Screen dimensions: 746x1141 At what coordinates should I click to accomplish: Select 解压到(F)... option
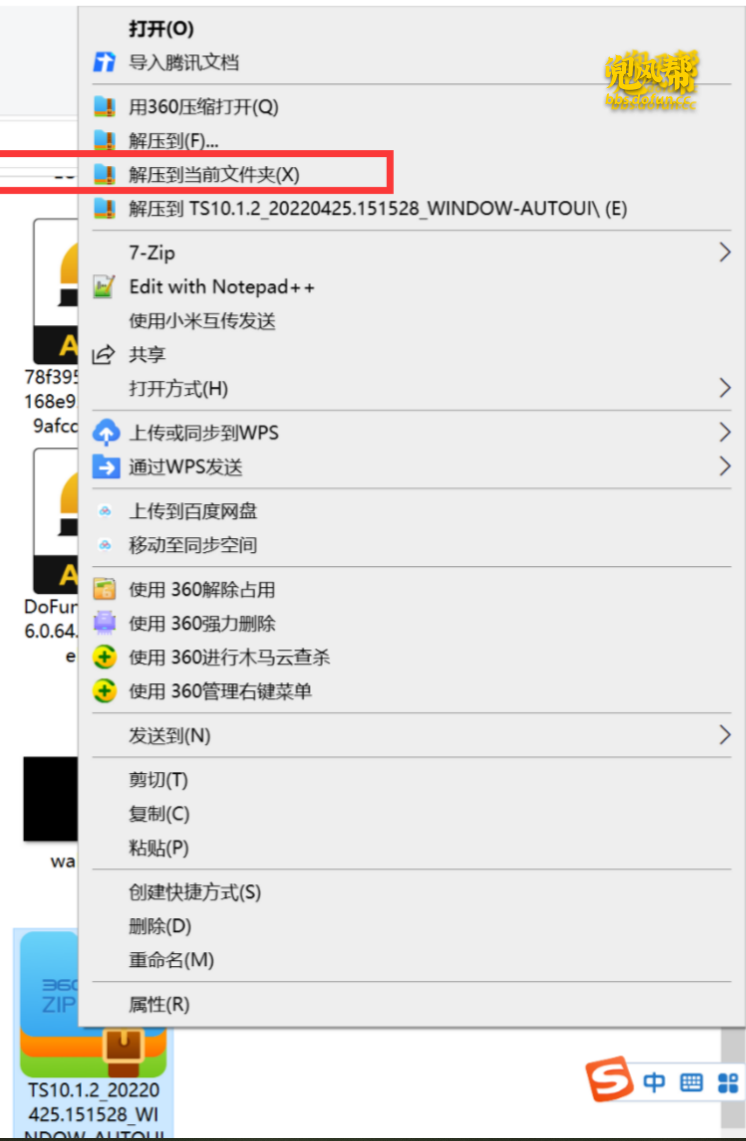coord(173,140)
